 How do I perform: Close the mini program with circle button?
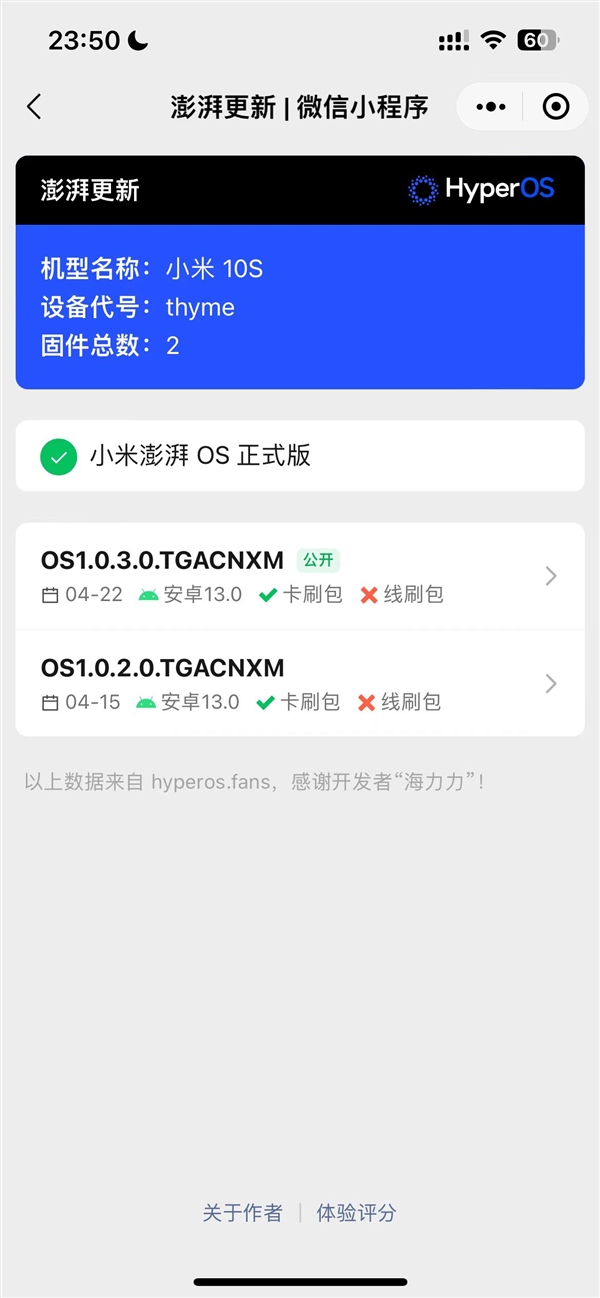555,107
